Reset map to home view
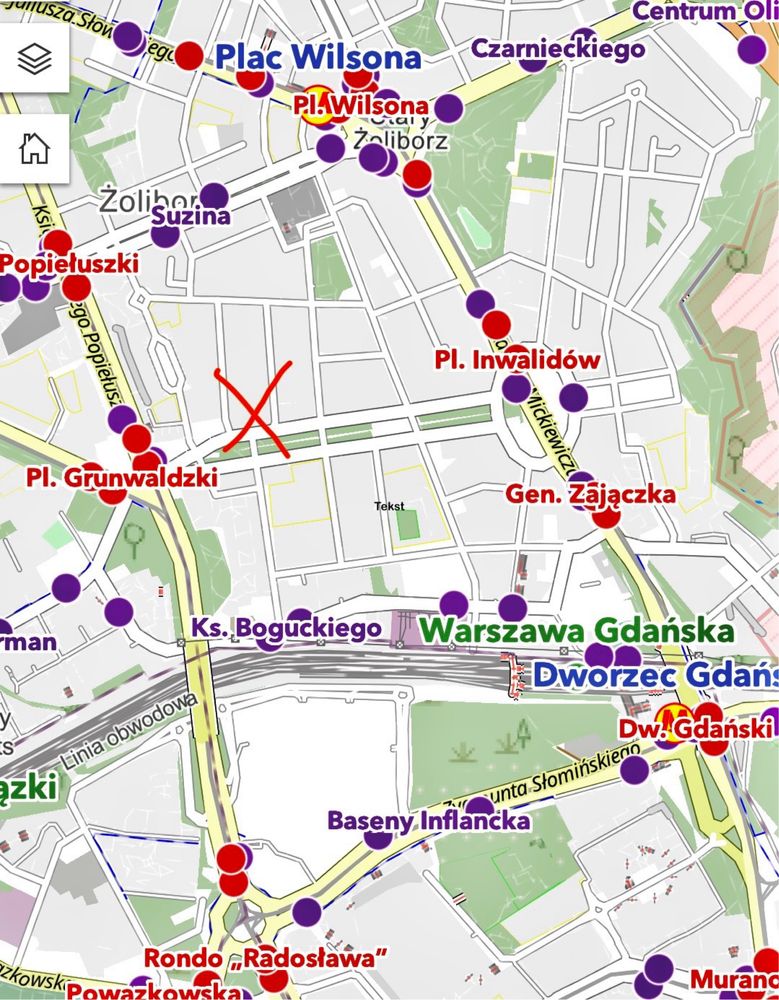The height and width of the screenshot is (1000, 779). 33,148
